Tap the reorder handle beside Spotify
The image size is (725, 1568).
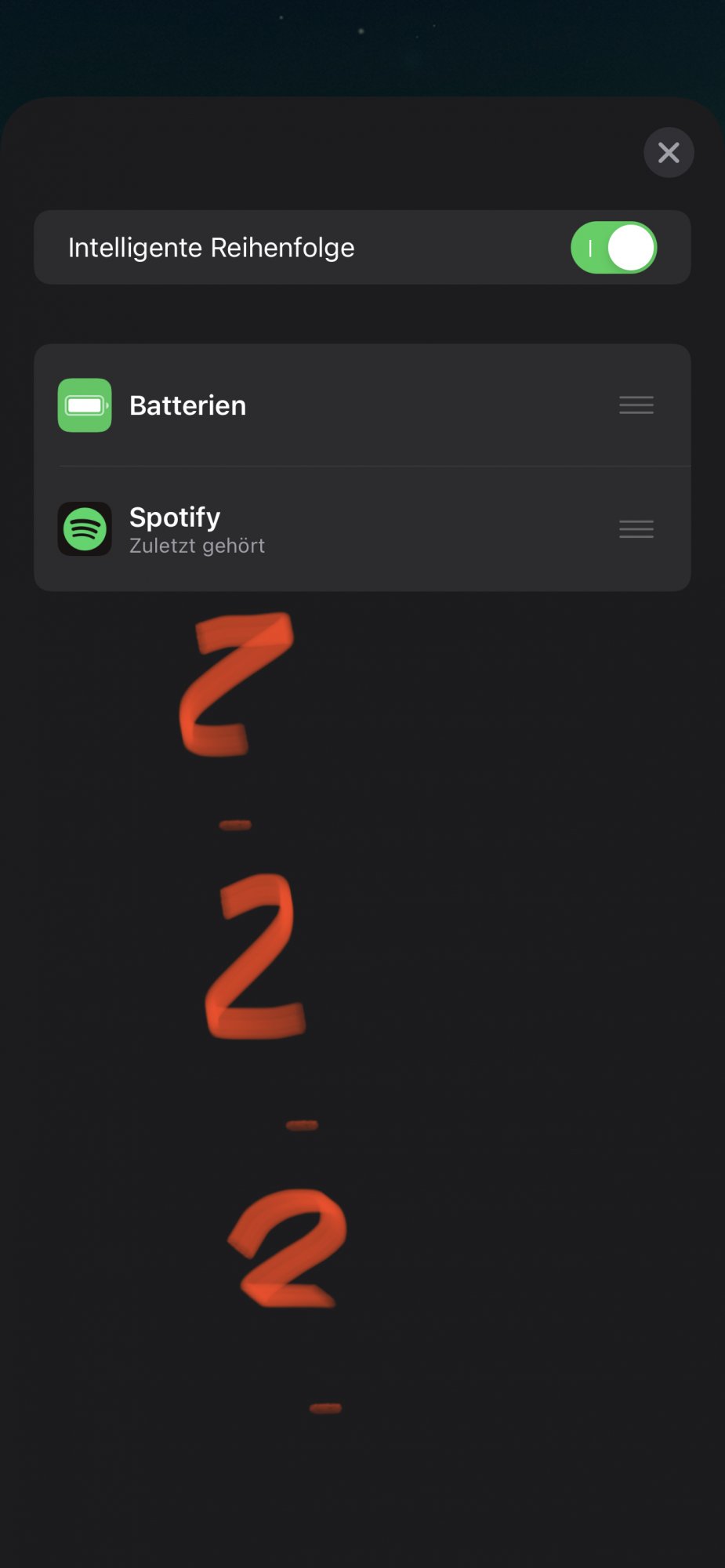pos(636,529)
